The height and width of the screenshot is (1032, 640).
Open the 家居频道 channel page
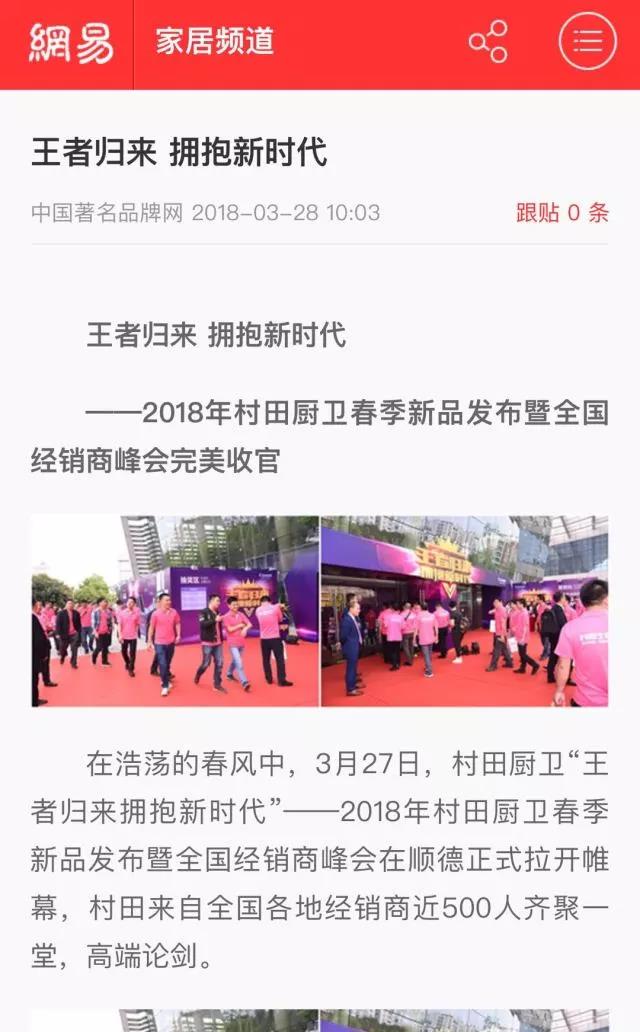[214, 42]
